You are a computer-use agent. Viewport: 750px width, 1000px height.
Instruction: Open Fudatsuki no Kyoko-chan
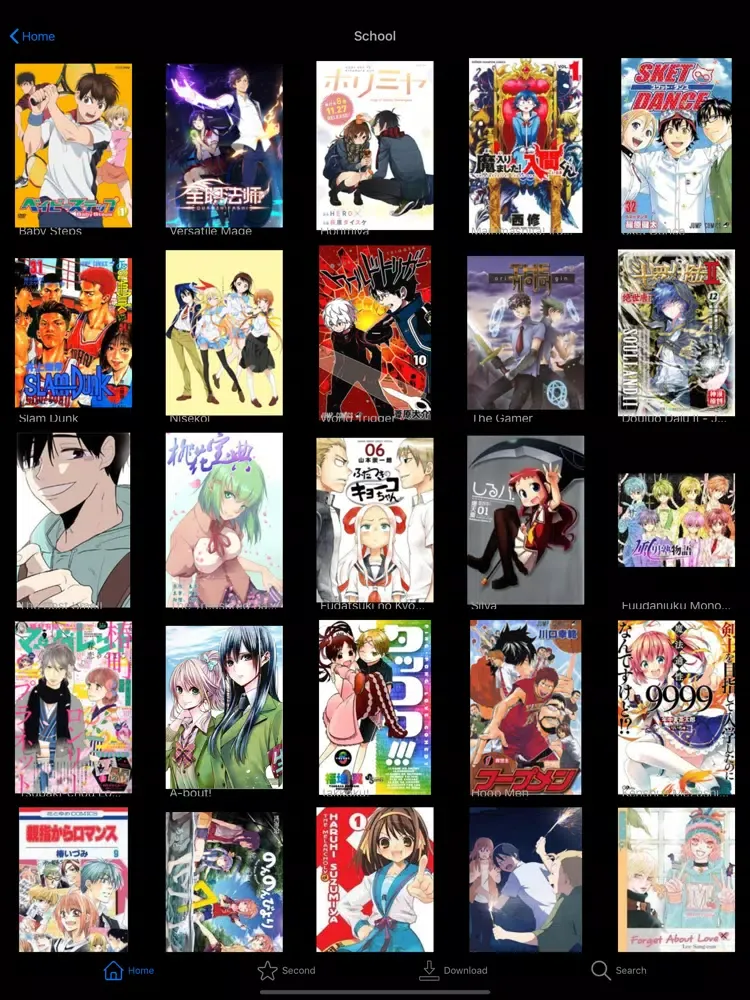[x=375, y=520]
